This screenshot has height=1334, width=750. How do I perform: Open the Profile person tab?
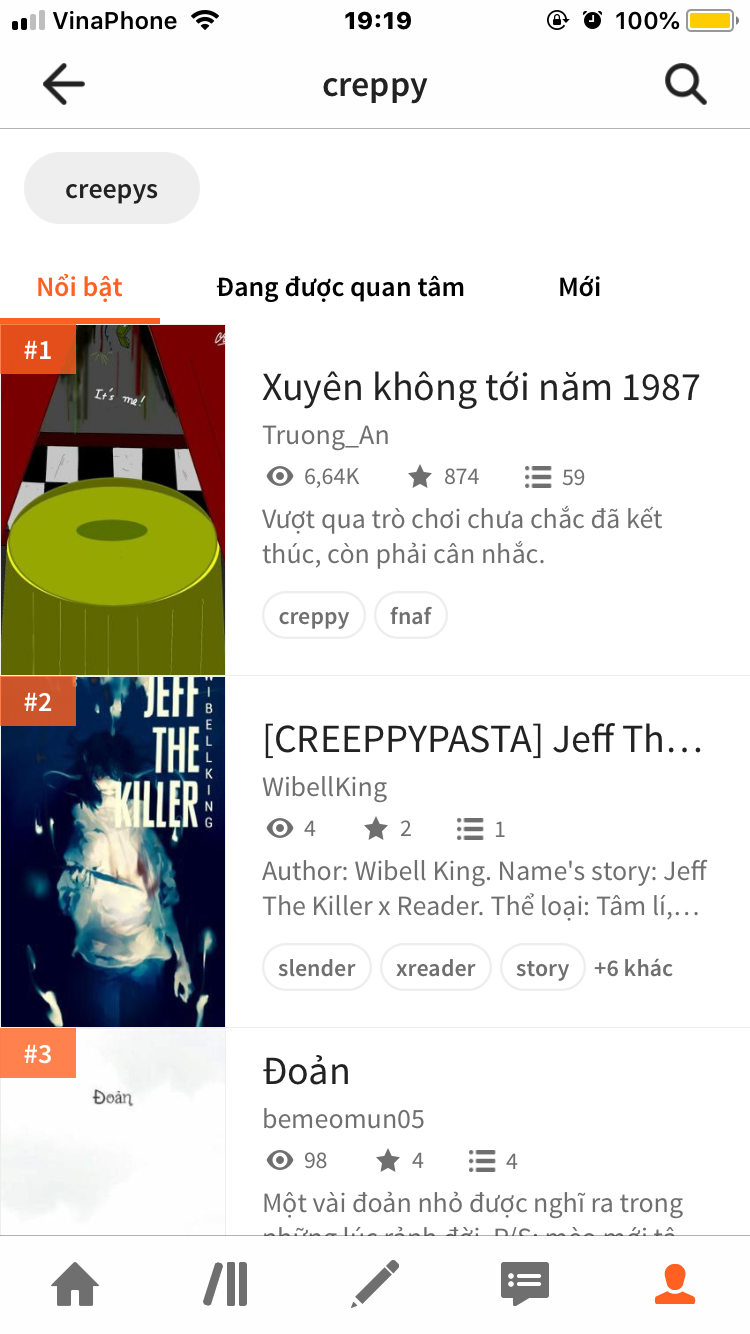[675, 1285]
